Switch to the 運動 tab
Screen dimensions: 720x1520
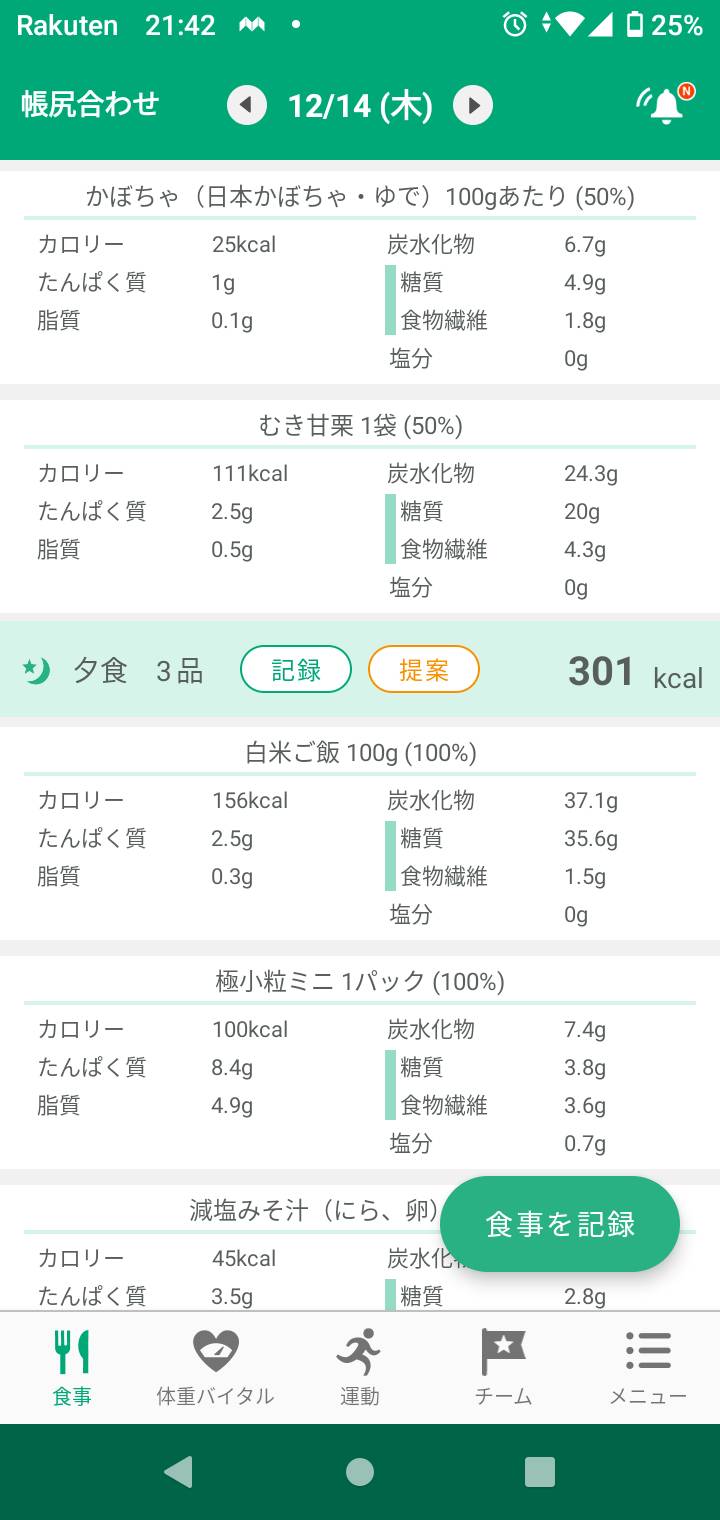[360, 1367]
